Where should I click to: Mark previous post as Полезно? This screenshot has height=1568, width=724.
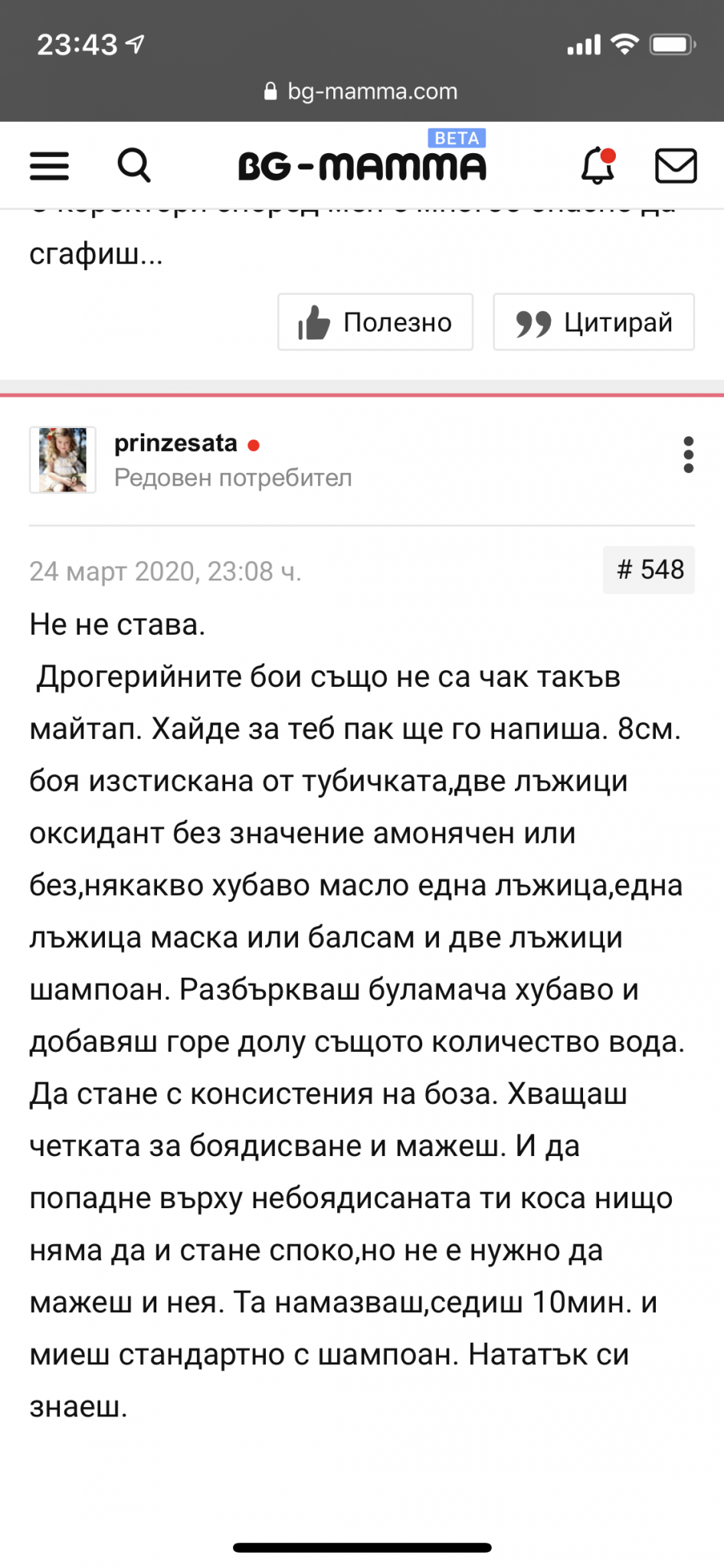coord(375,322)
